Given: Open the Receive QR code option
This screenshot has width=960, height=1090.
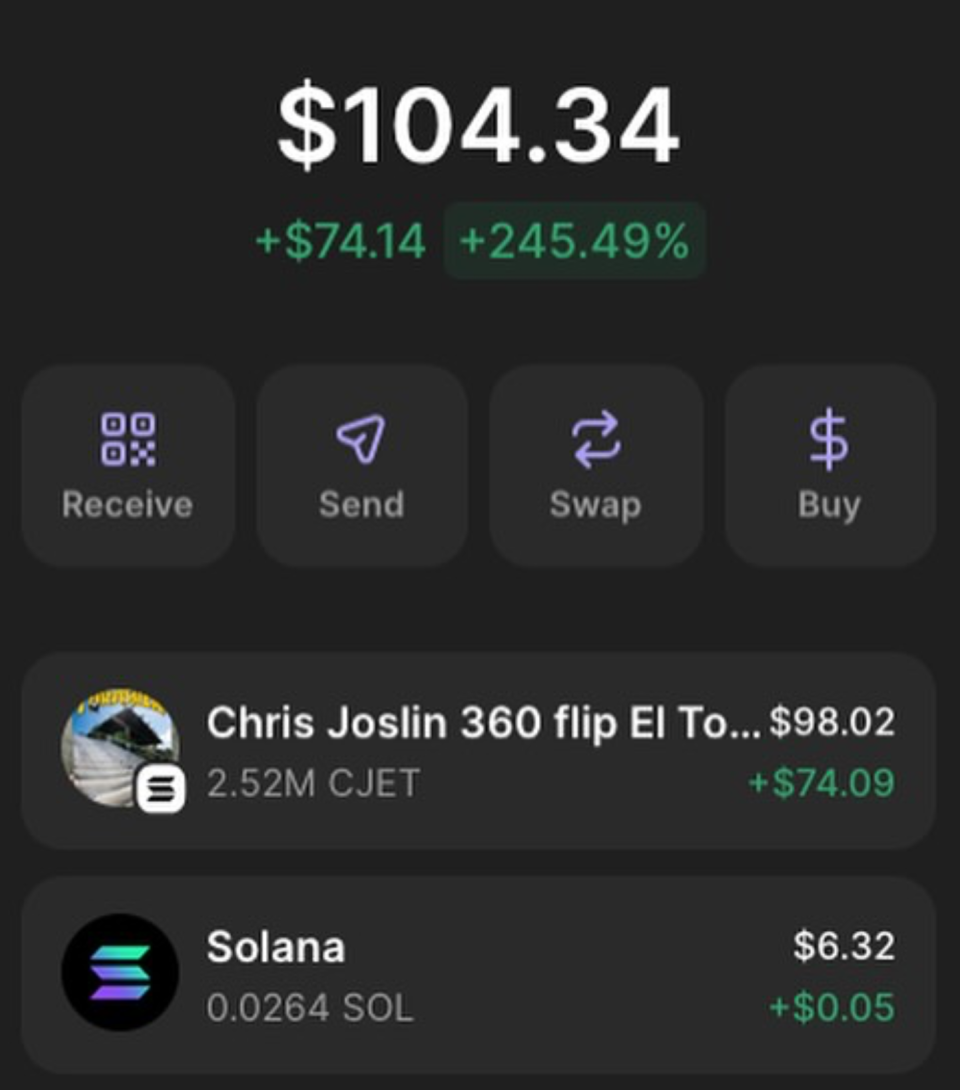Looking at the screenshot, I should pos(128,466).
